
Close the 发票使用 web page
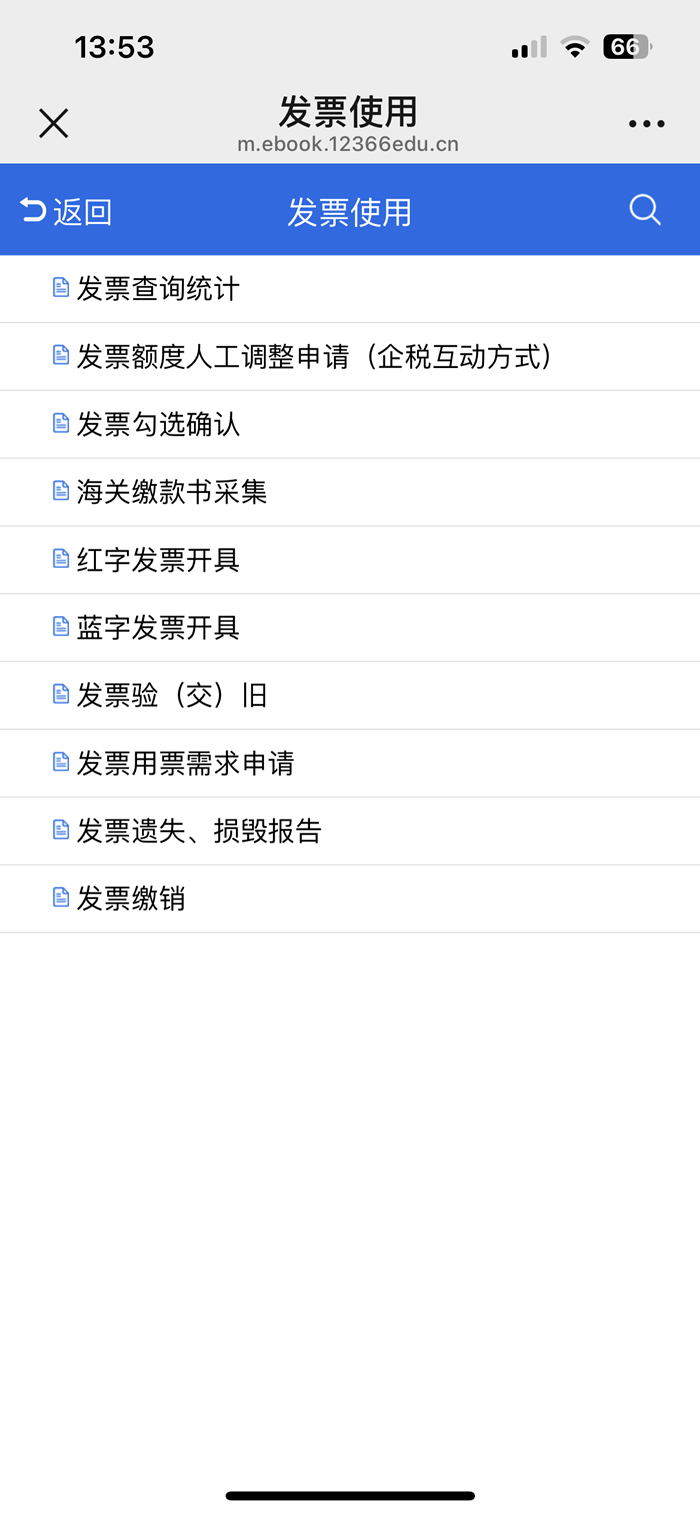(x=53, y=123)
